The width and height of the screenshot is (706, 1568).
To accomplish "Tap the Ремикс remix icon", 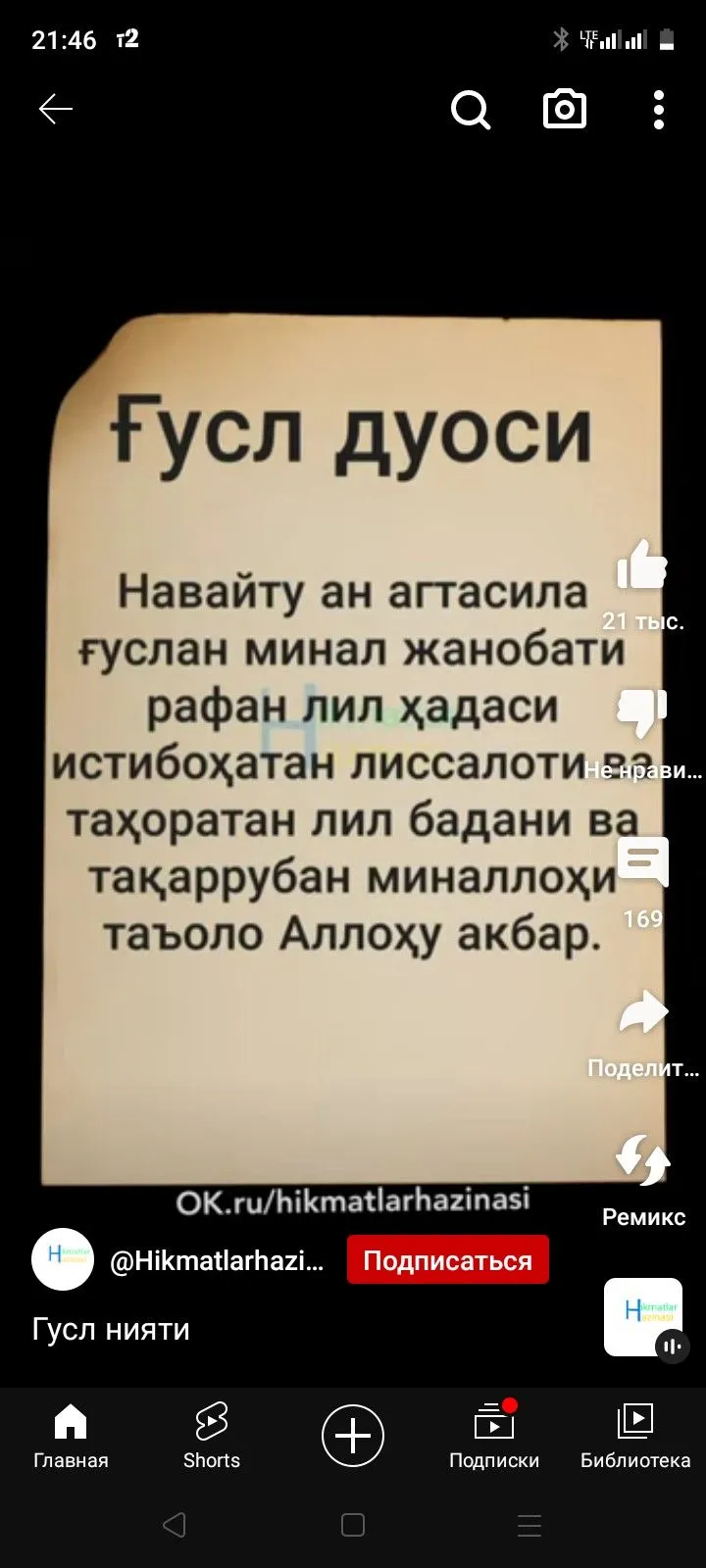I will click(643, 1160).
